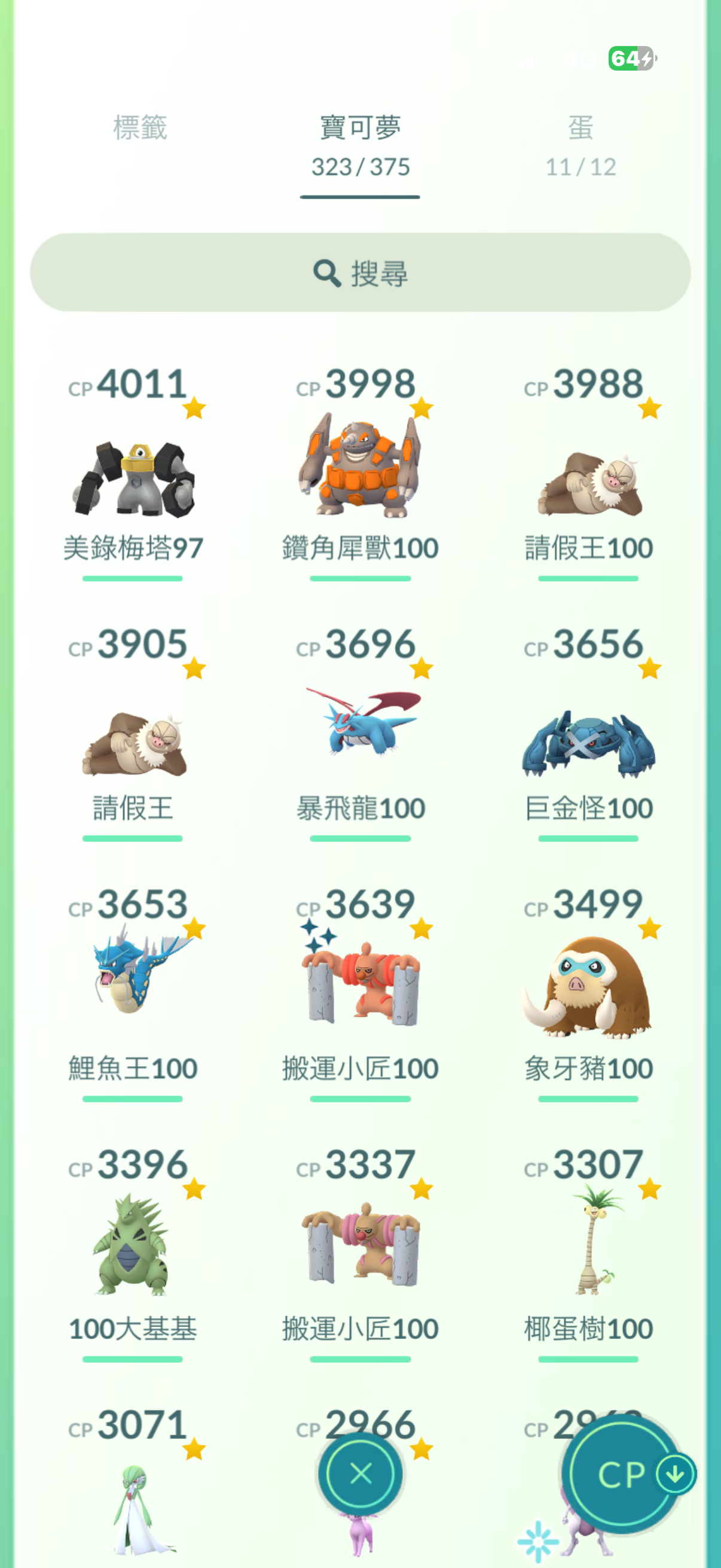Switch to the 標籤 tab

(x=140, y=128)
